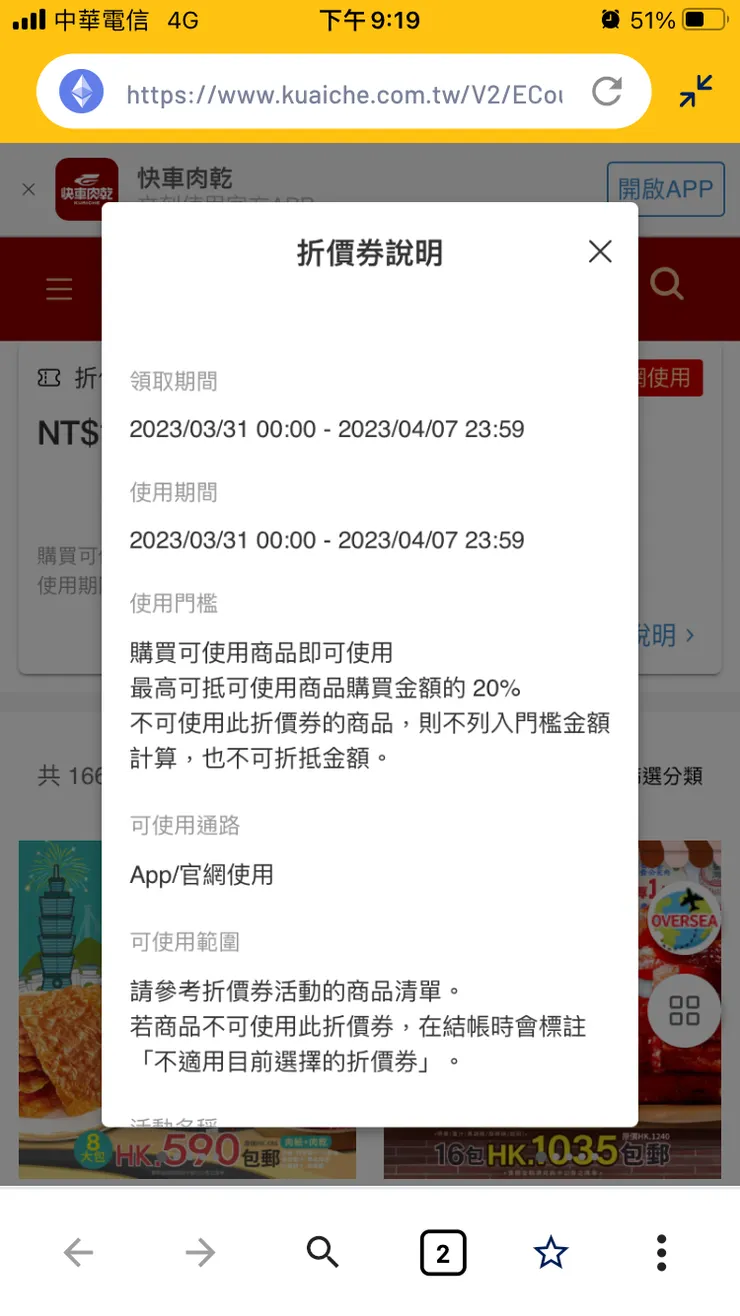Dismiss the app banner with the ×

pyautogui.click(x=28, y=189)
